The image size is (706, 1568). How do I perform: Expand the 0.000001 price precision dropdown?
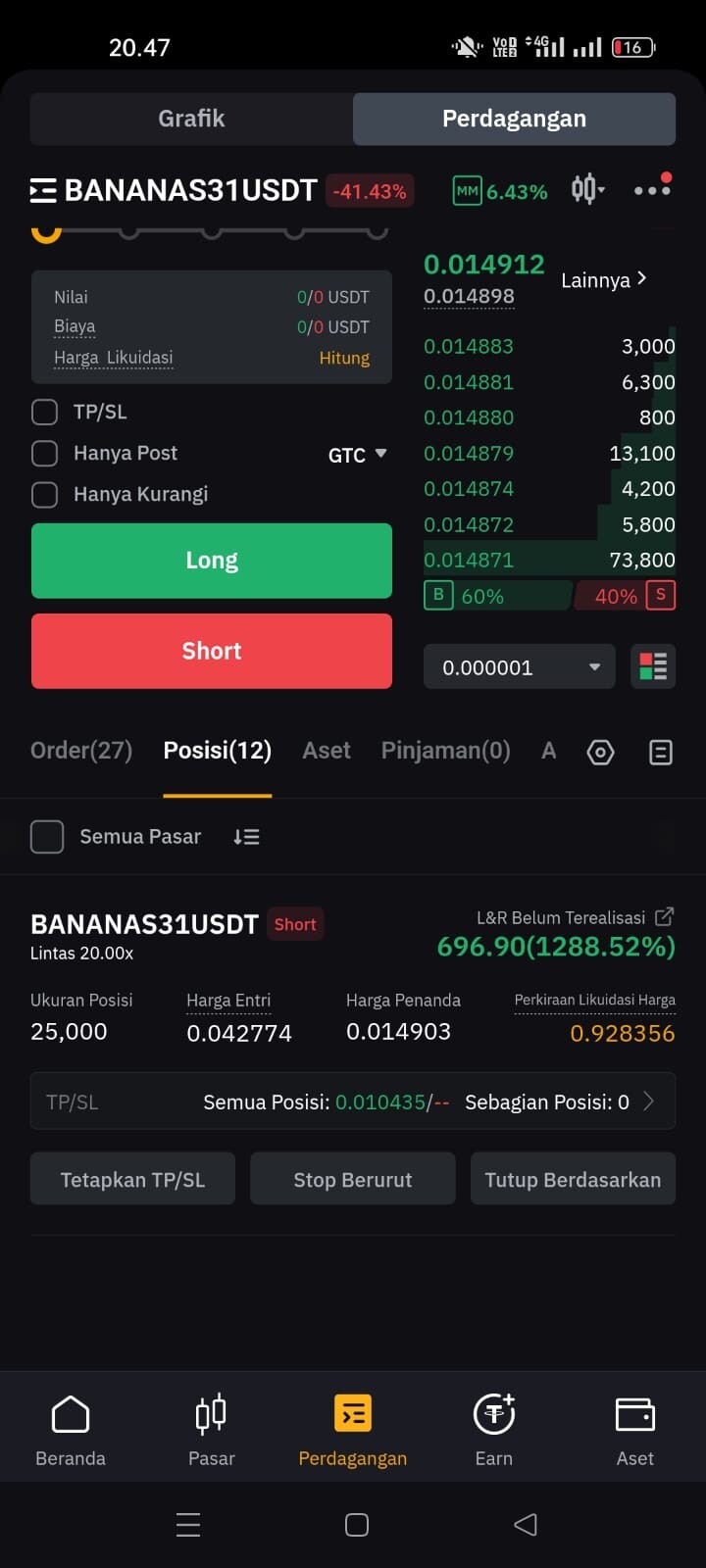tap(520, 667)
